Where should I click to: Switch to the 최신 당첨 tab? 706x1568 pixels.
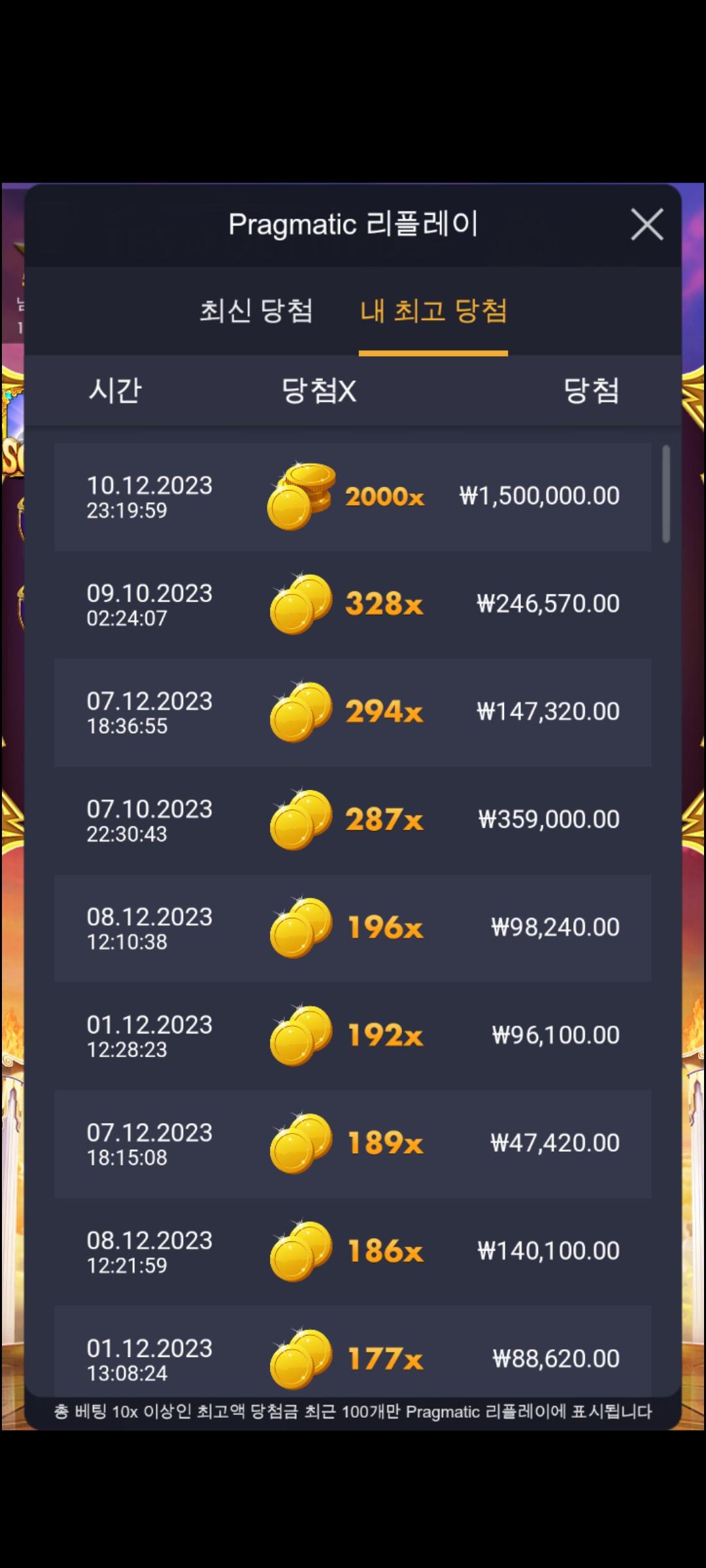(256, 310)
